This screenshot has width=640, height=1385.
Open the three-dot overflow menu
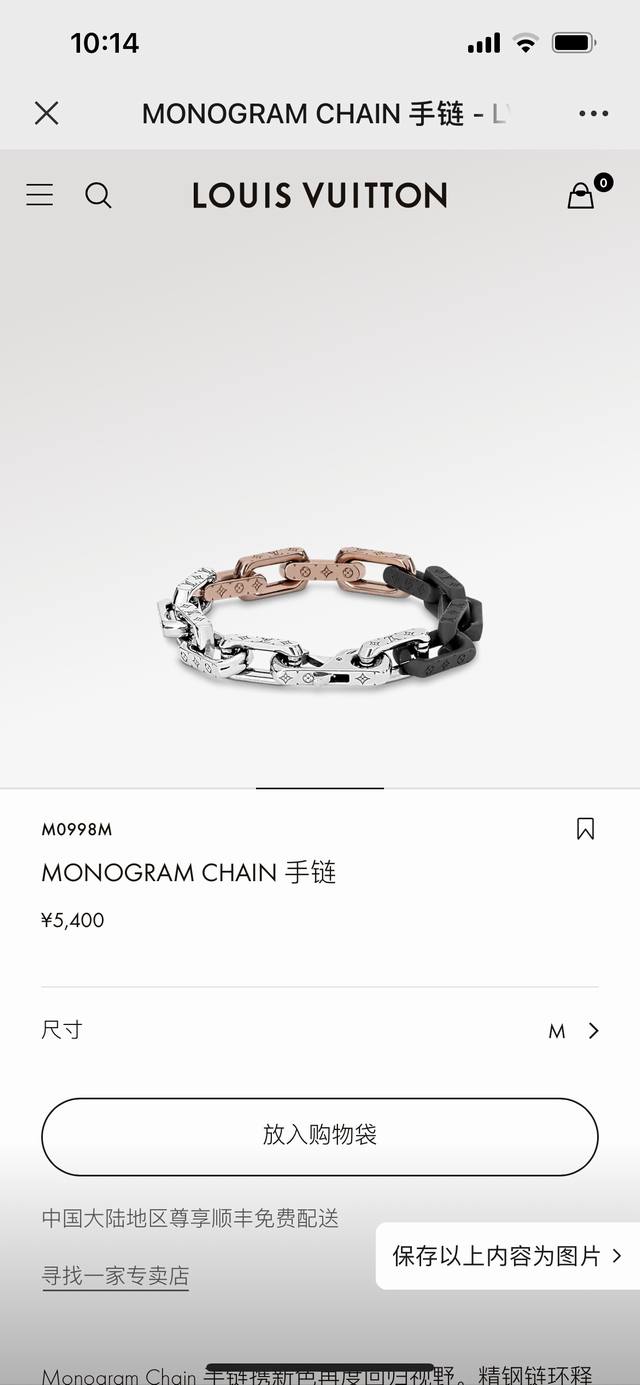pyautogui.click(x=593, y=113)
